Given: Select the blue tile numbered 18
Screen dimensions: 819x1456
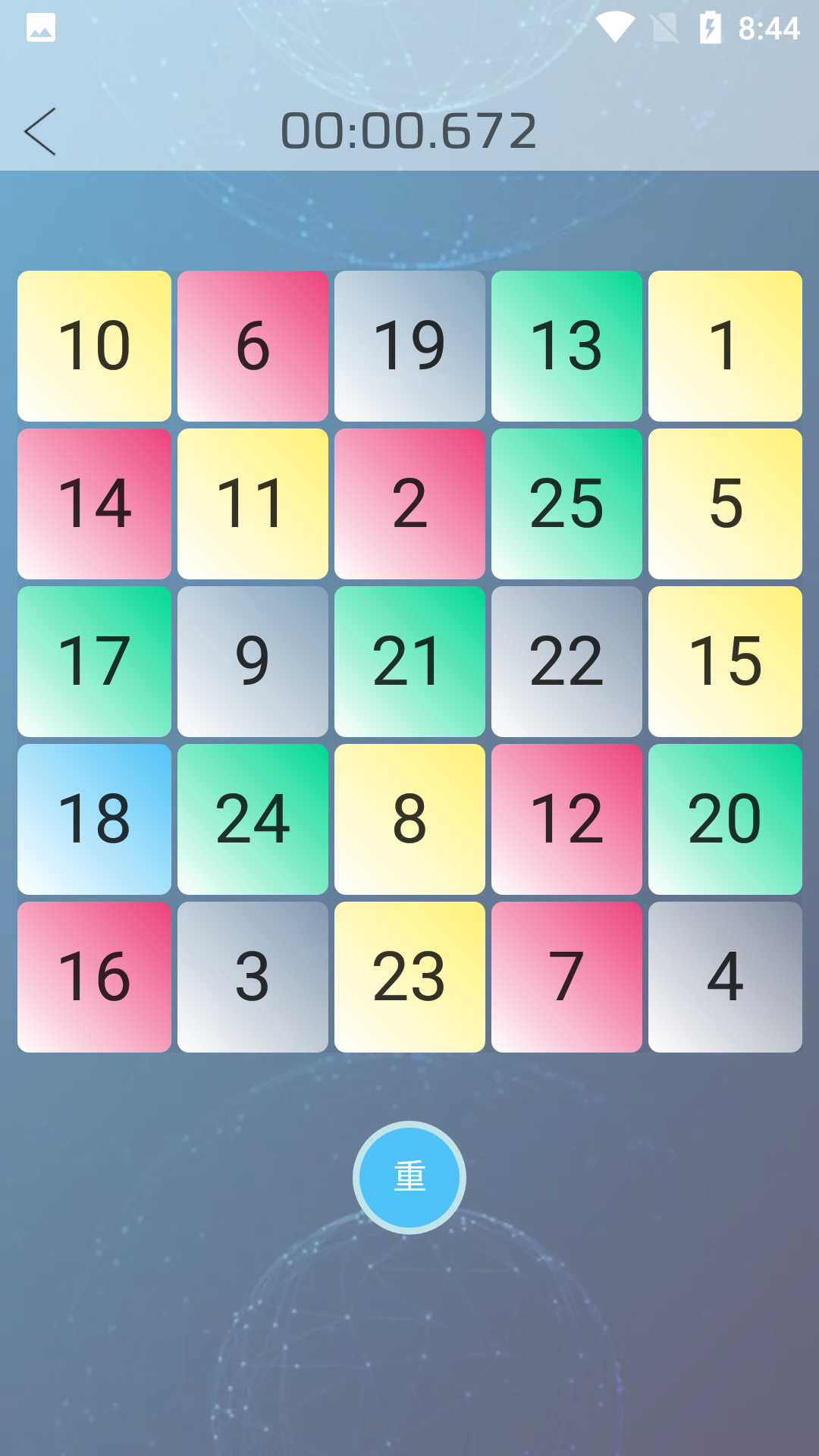Looking at the screenshot, I should [94, 819].
